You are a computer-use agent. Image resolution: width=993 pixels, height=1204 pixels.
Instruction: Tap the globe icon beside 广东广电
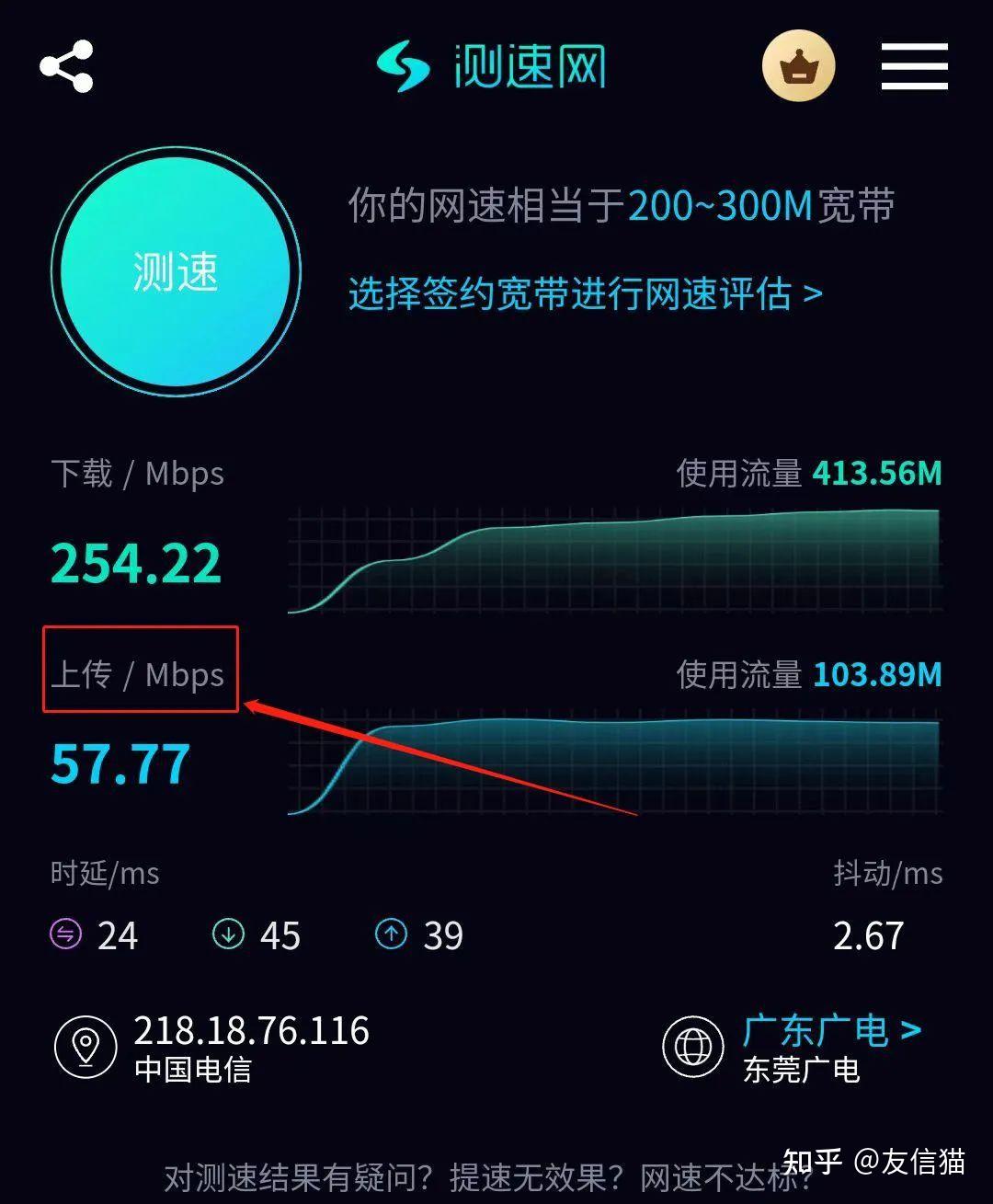pyautogui.click(x=691, y=1046)
